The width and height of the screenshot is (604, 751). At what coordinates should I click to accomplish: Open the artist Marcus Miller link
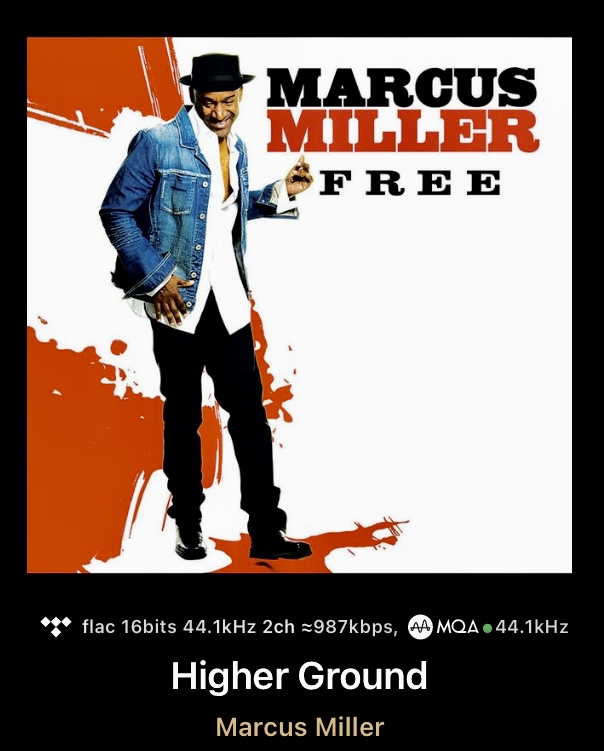pos(300,726)
